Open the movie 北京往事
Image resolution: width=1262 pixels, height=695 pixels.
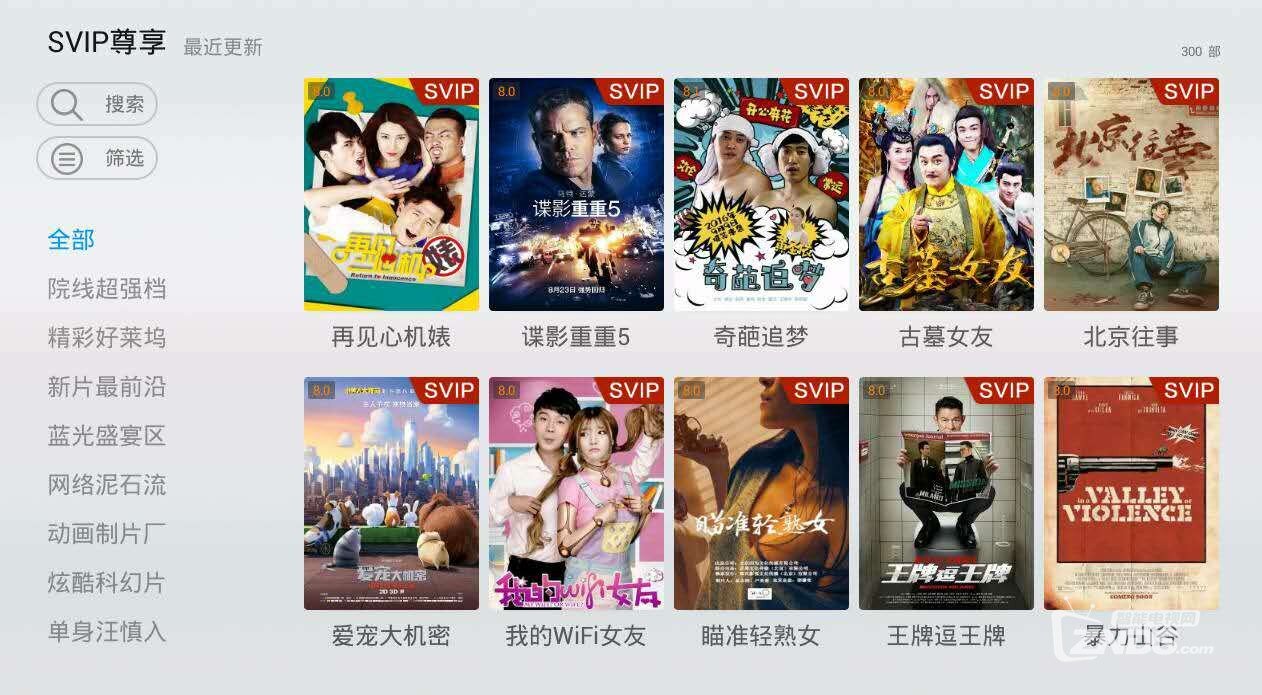point(1131,195)
